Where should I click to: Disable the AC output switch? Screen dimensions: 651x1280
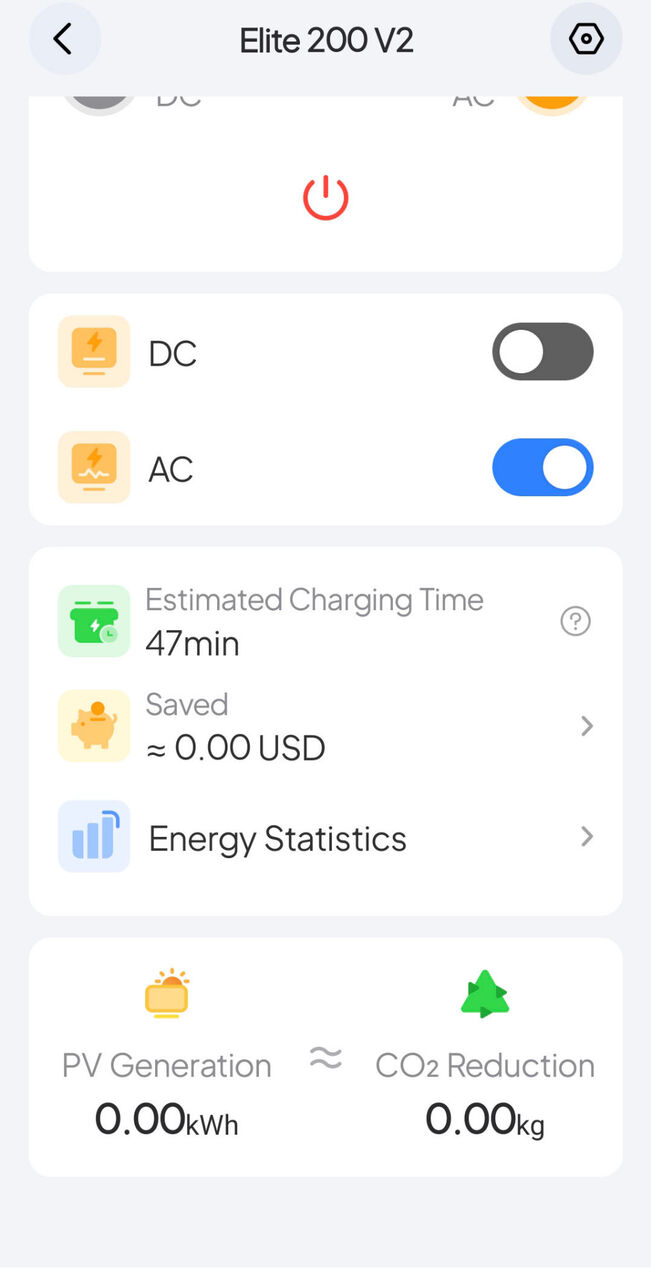pyautogui.click(x=542, y=468)
